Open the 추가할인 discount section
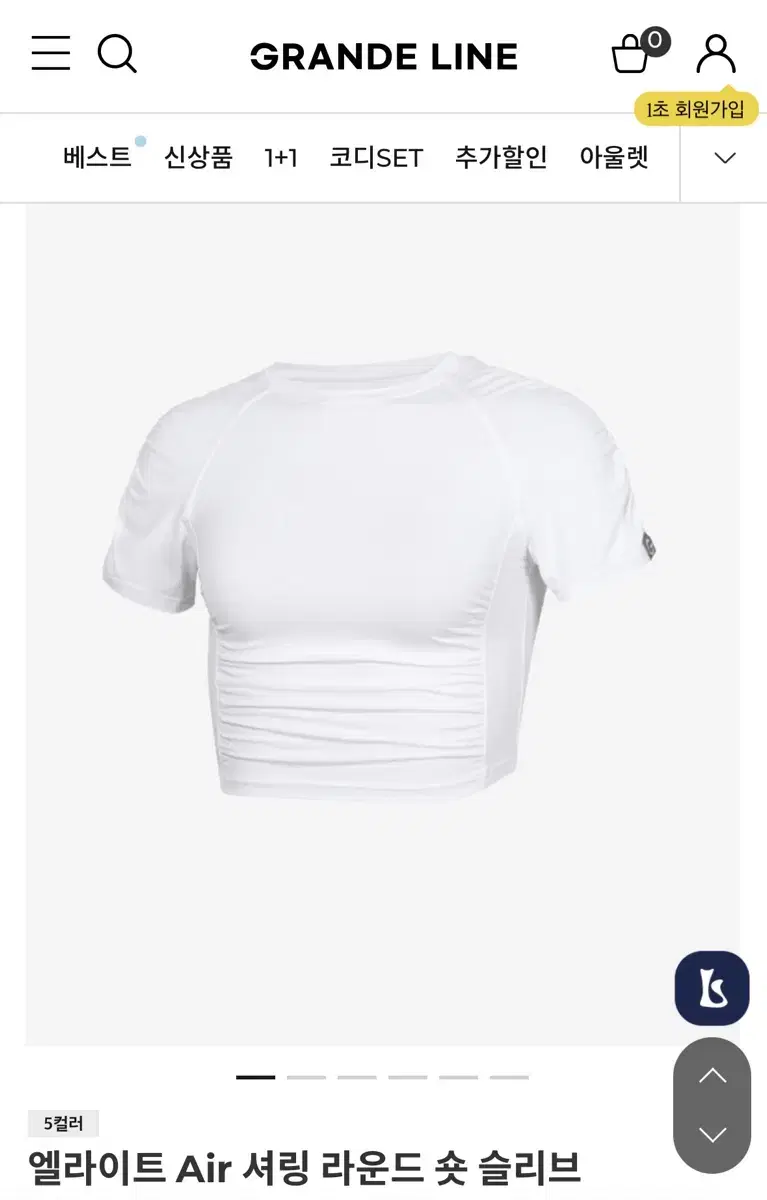 pyautogui.click(x=501, y=157)
